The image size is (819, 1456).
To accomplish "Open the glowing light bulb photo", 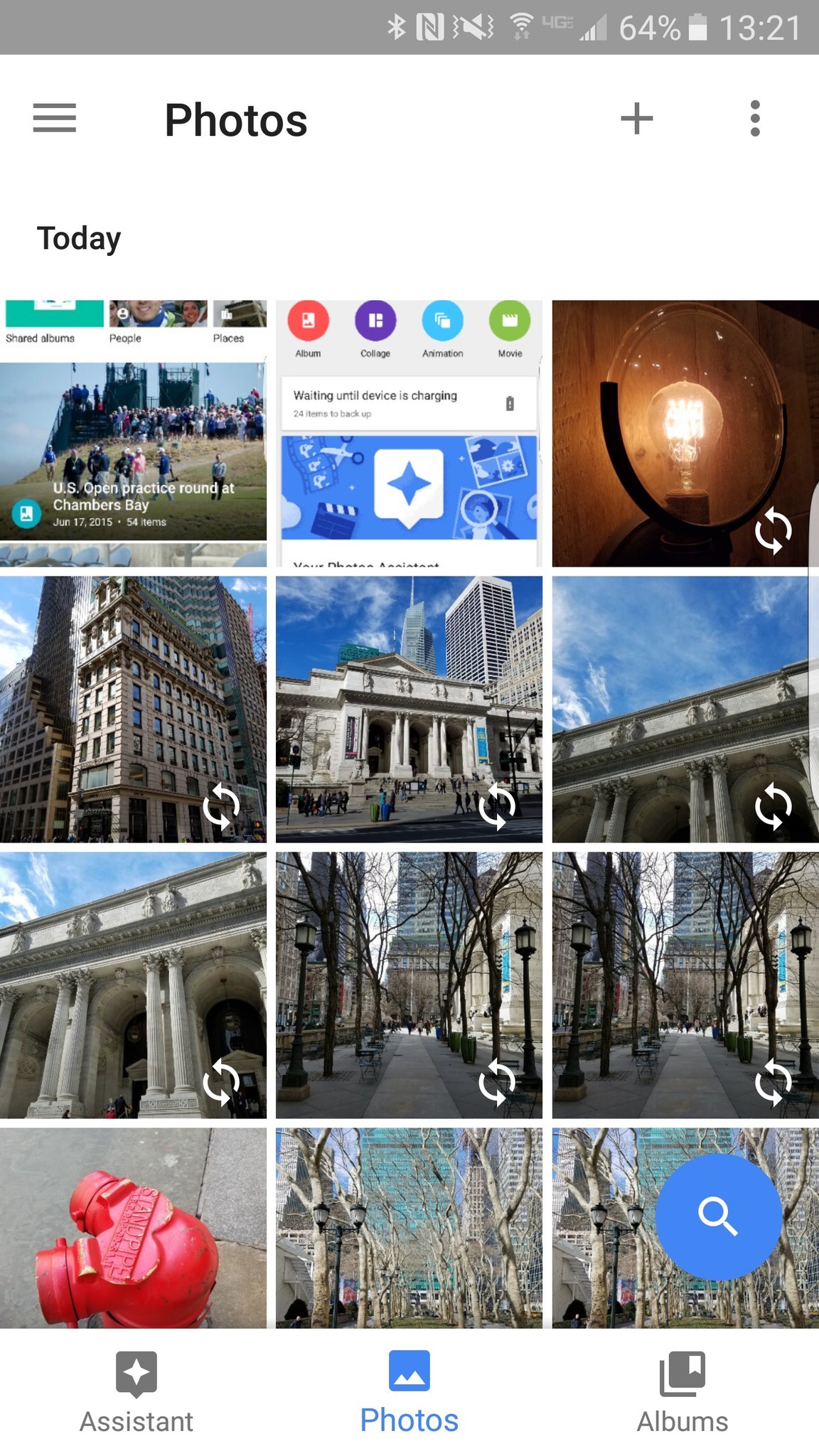I will point(685,433).
